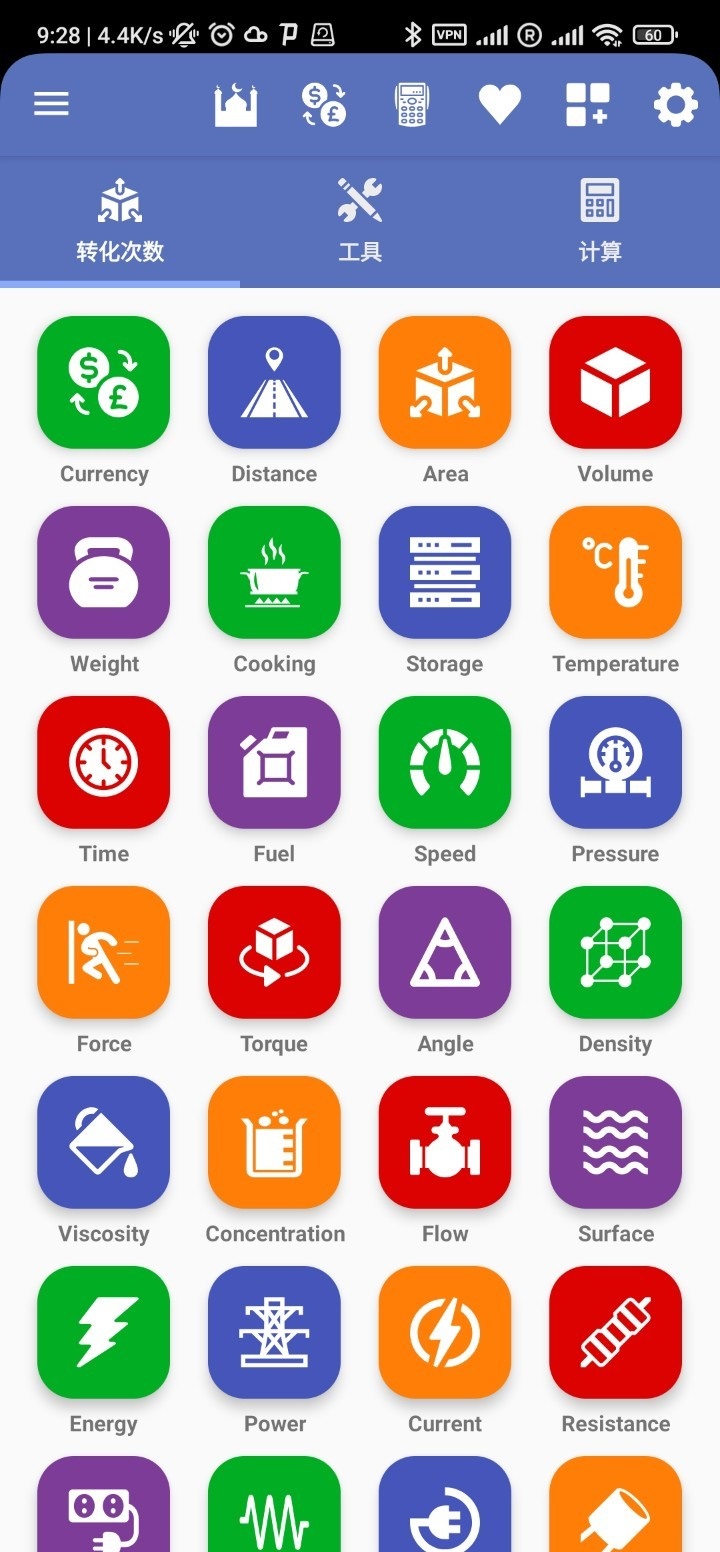
Task: Switch to the 工具 tab
Action: 360,222
